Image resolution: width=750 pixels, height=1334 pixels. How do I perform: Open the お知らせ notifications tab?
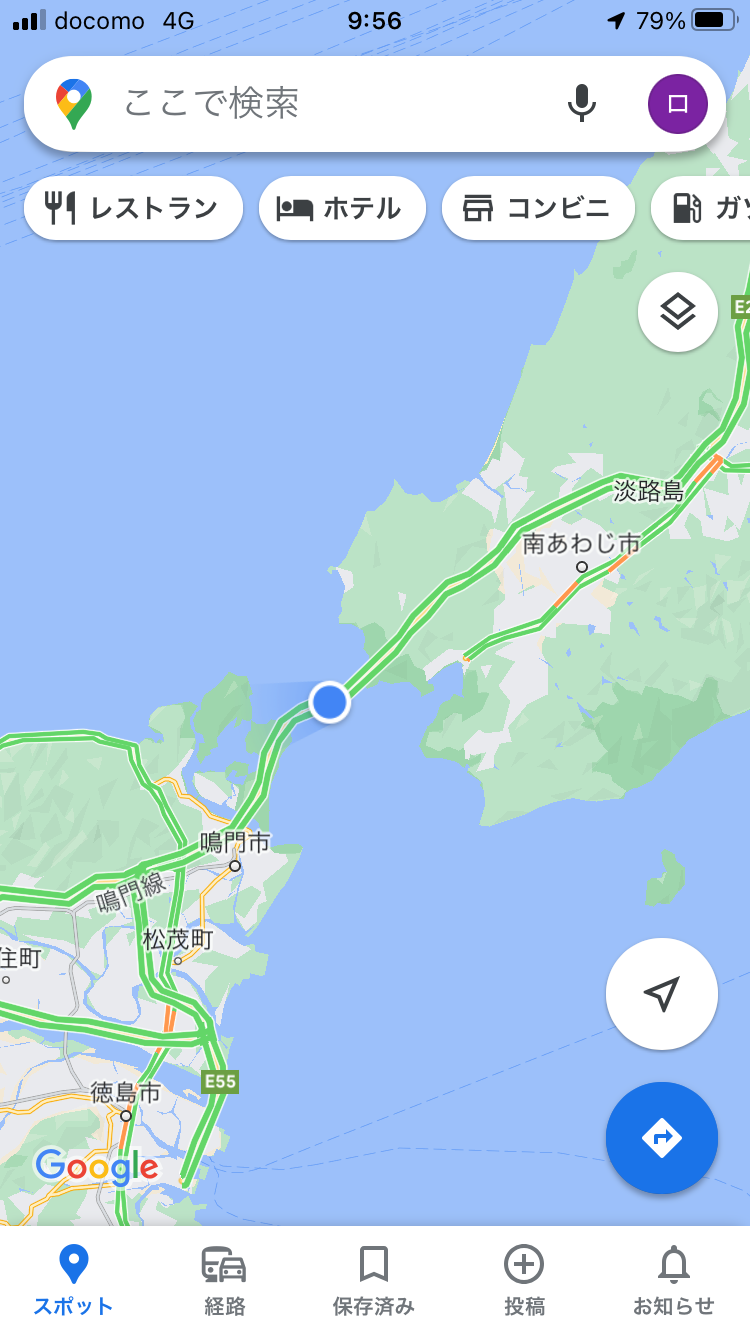673,1280
